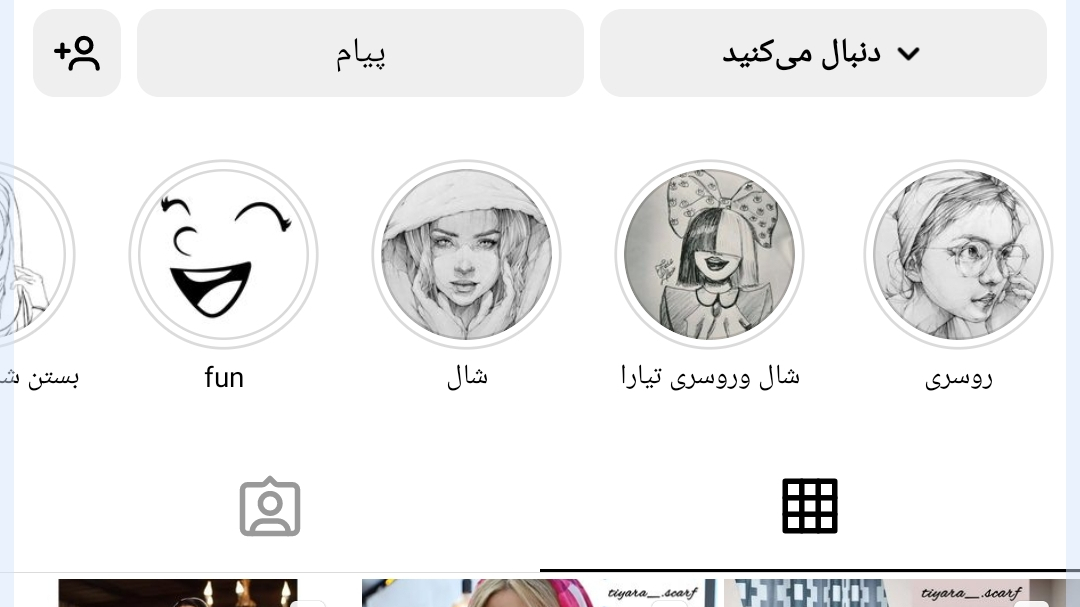1080x607 pixels.
Task: Expand the دنبال می‌کنید (Following) dropdown
Action: tap(822, 53)
